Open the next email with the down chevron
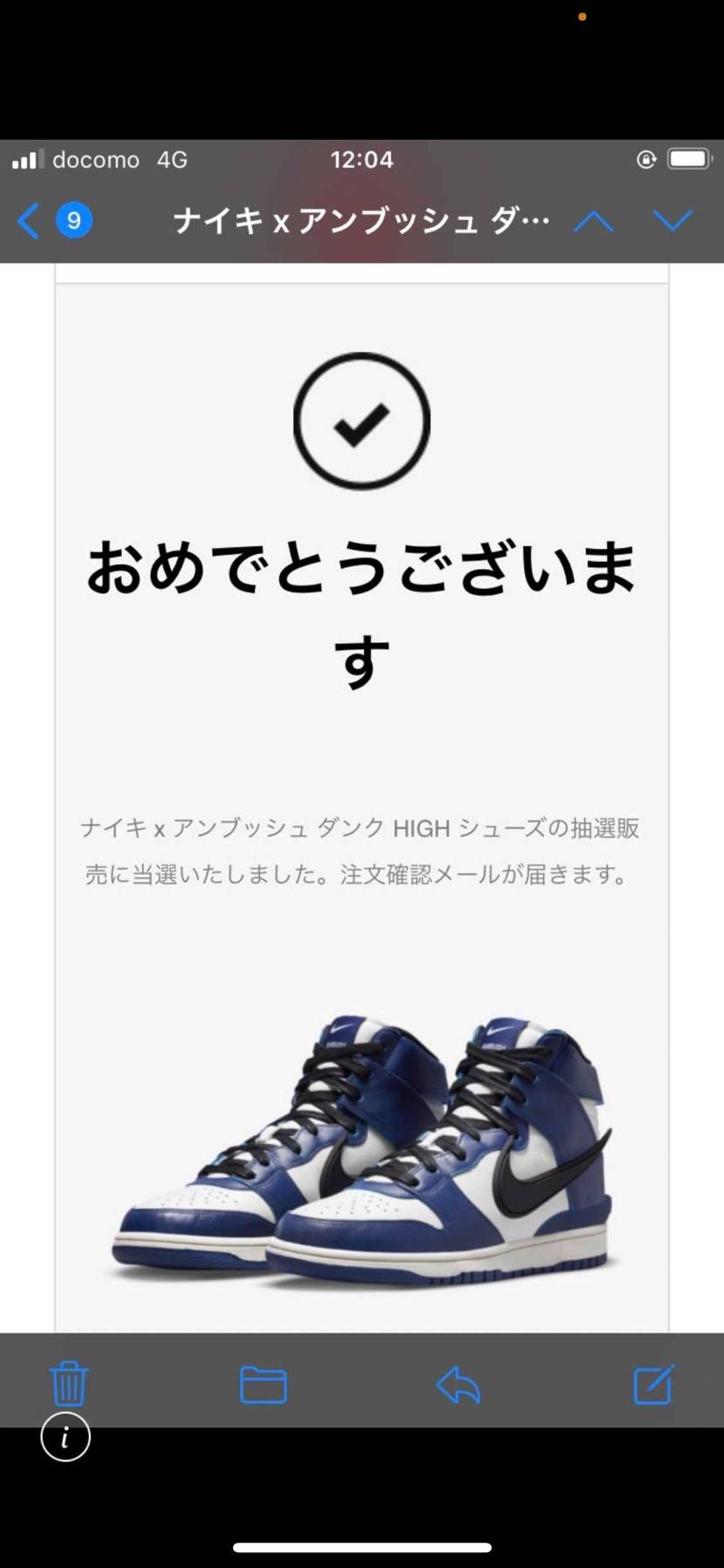The image size is (724, 1568). [672, 221]
